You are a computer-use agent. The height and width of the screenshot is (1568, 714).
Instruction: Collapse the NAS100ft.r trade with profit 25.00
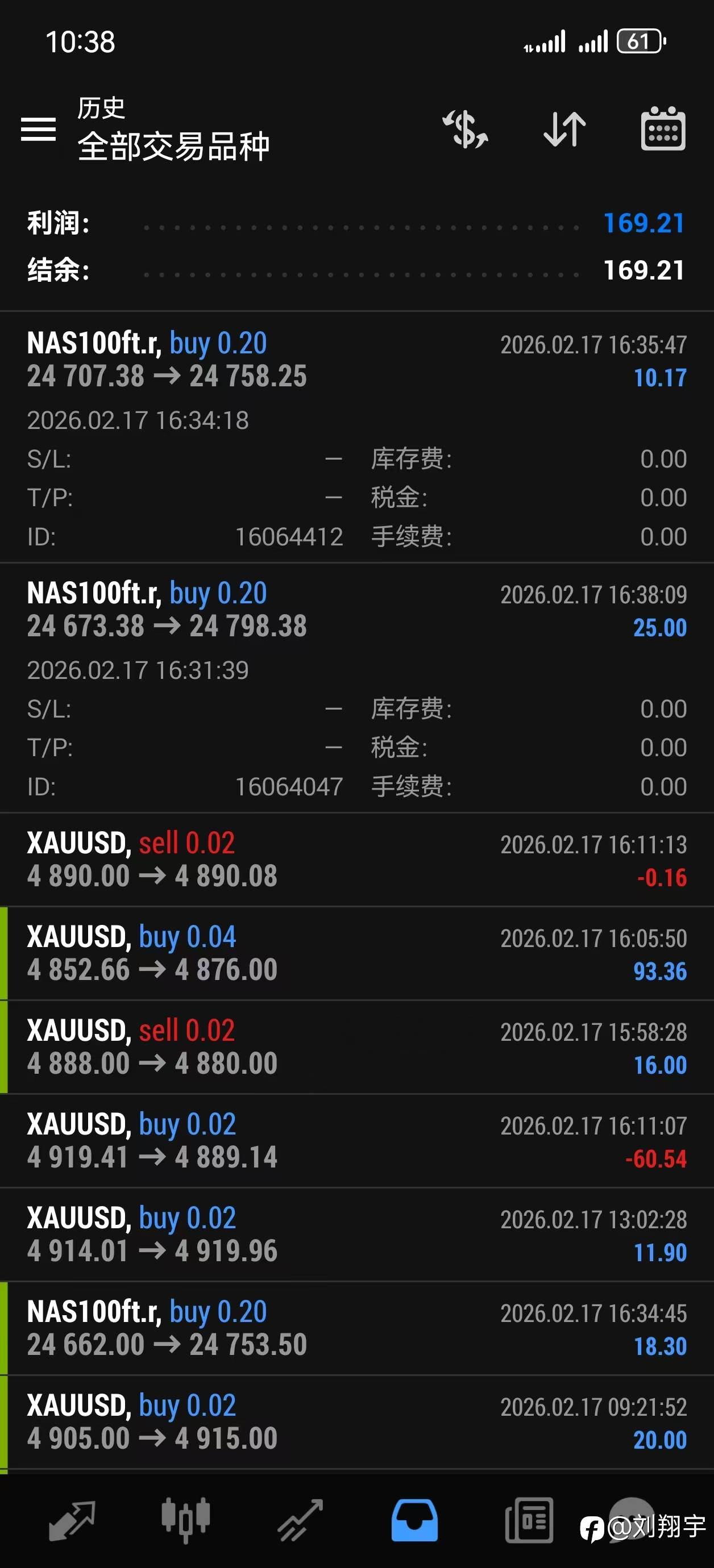(x=357, y=609)
